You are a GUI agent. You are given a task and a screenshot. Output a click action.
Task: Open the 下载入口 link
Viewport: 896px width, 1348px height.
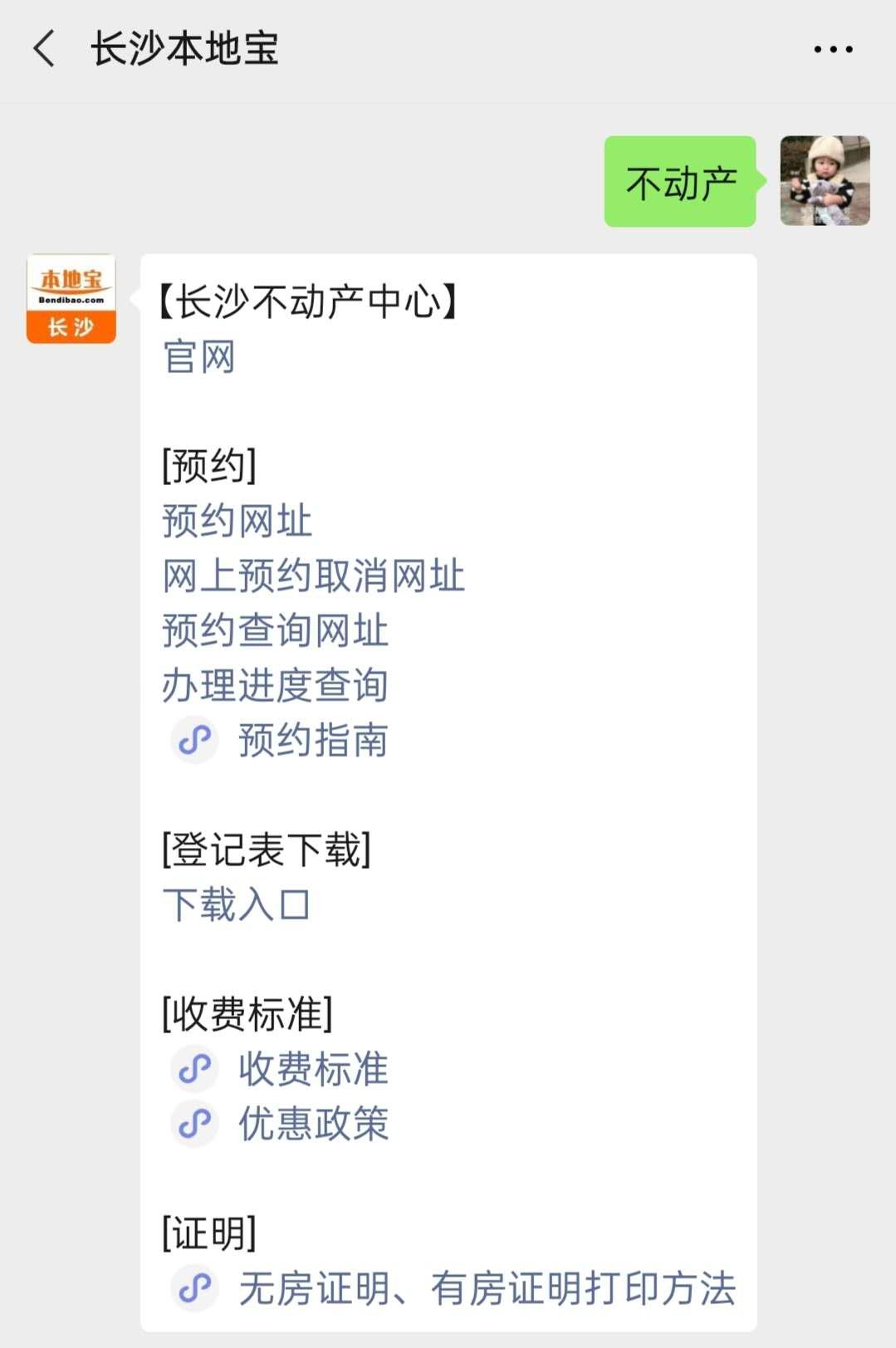237,904
